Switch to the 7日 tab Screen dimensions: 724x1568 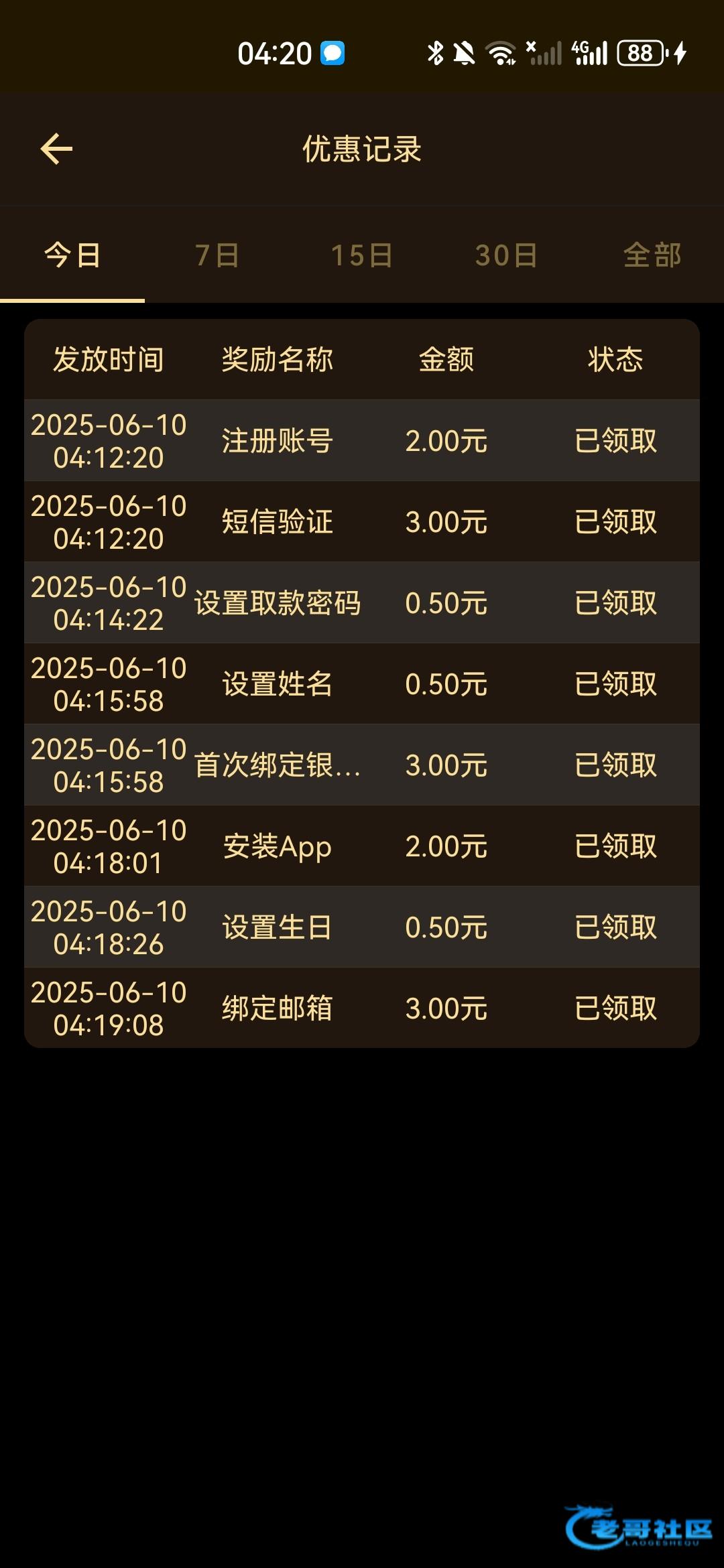(217, 255)
